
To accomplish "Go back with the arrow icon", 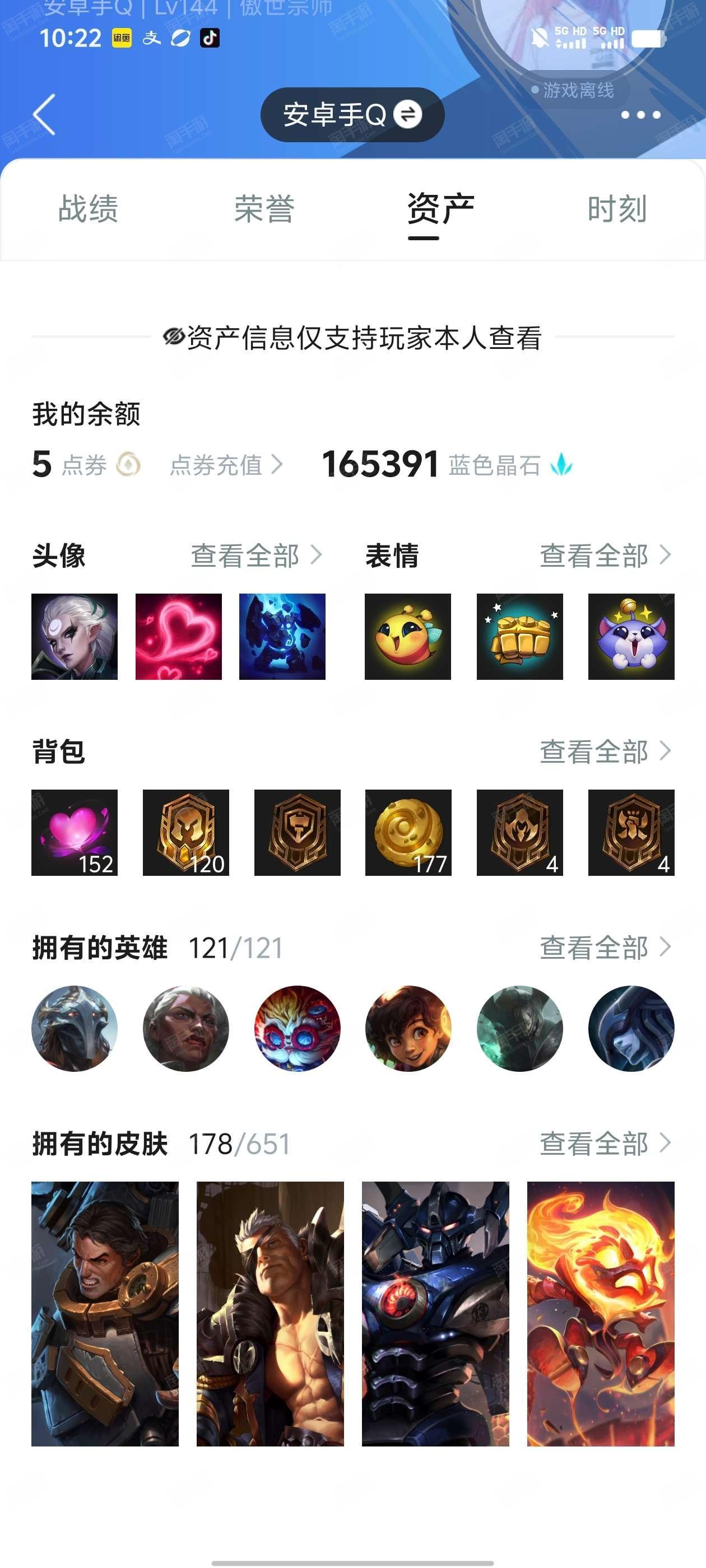I will pyautogui.click(x=44, y=114).
